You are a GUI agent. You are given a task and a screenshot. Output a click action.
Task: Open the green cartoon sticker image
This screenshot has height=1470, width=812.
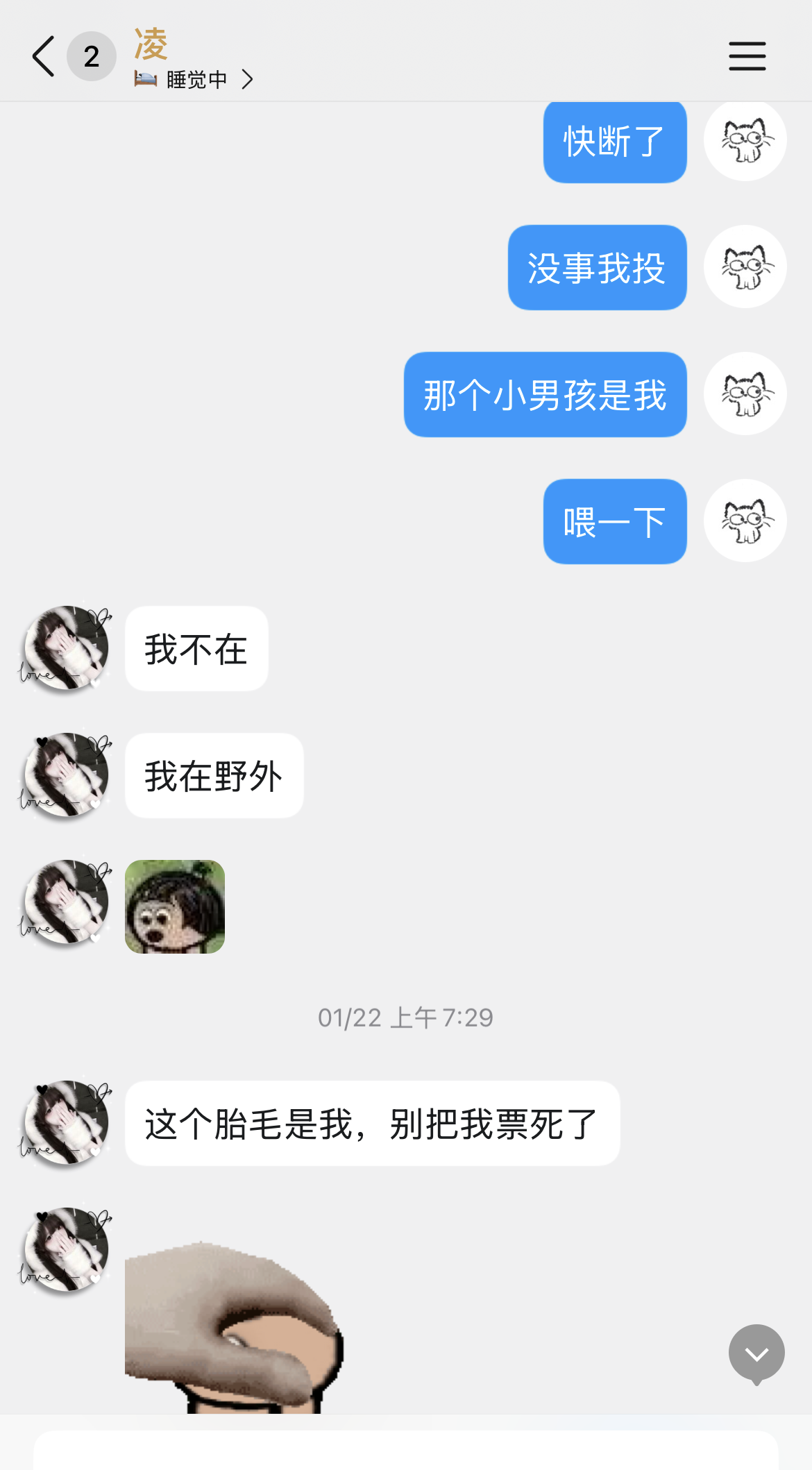[175, 906]
